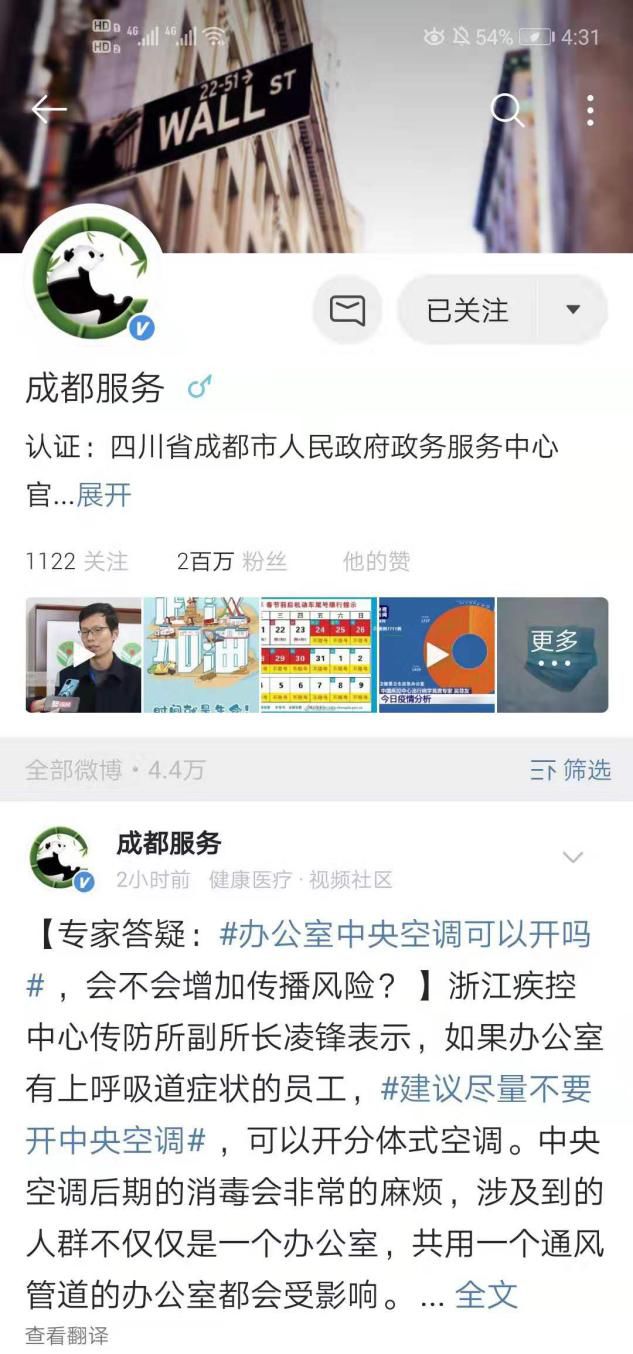This screenshot has height=1354, width=633.
Task: Open the 筛选 filter for posts
Action: coord(571,769)
